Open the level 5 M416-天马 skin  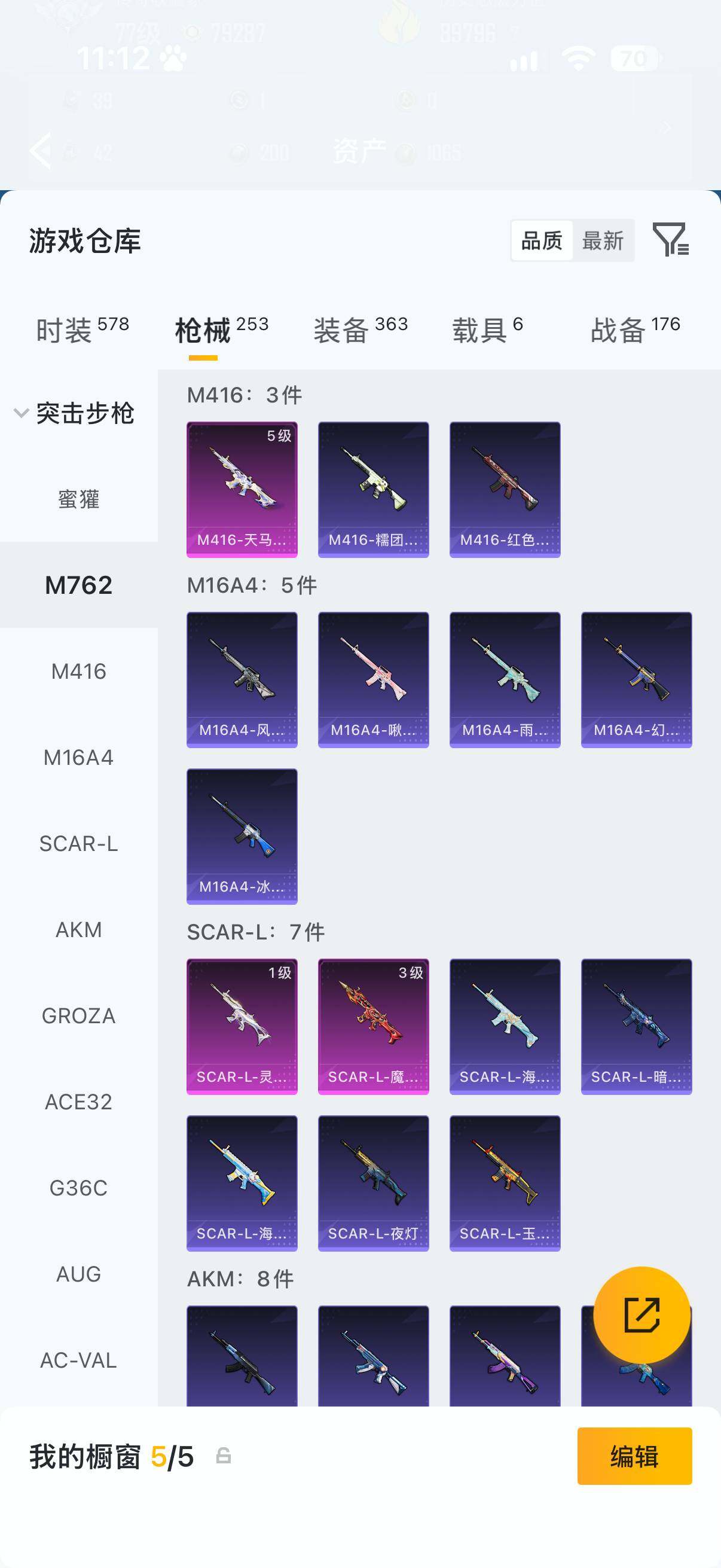point(242,489)
